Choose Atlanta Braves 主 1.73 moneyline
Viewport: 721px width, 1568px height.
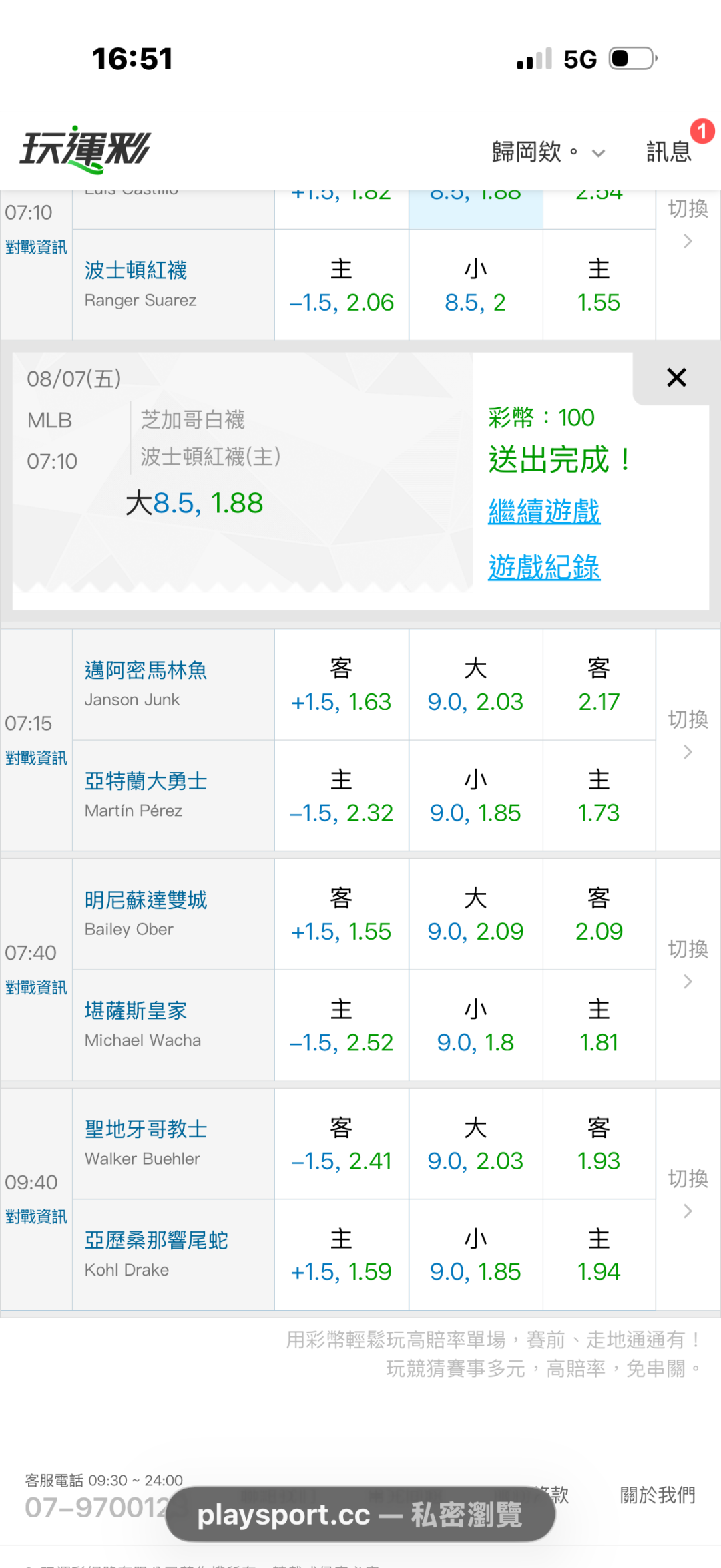(x=599, y=796)
